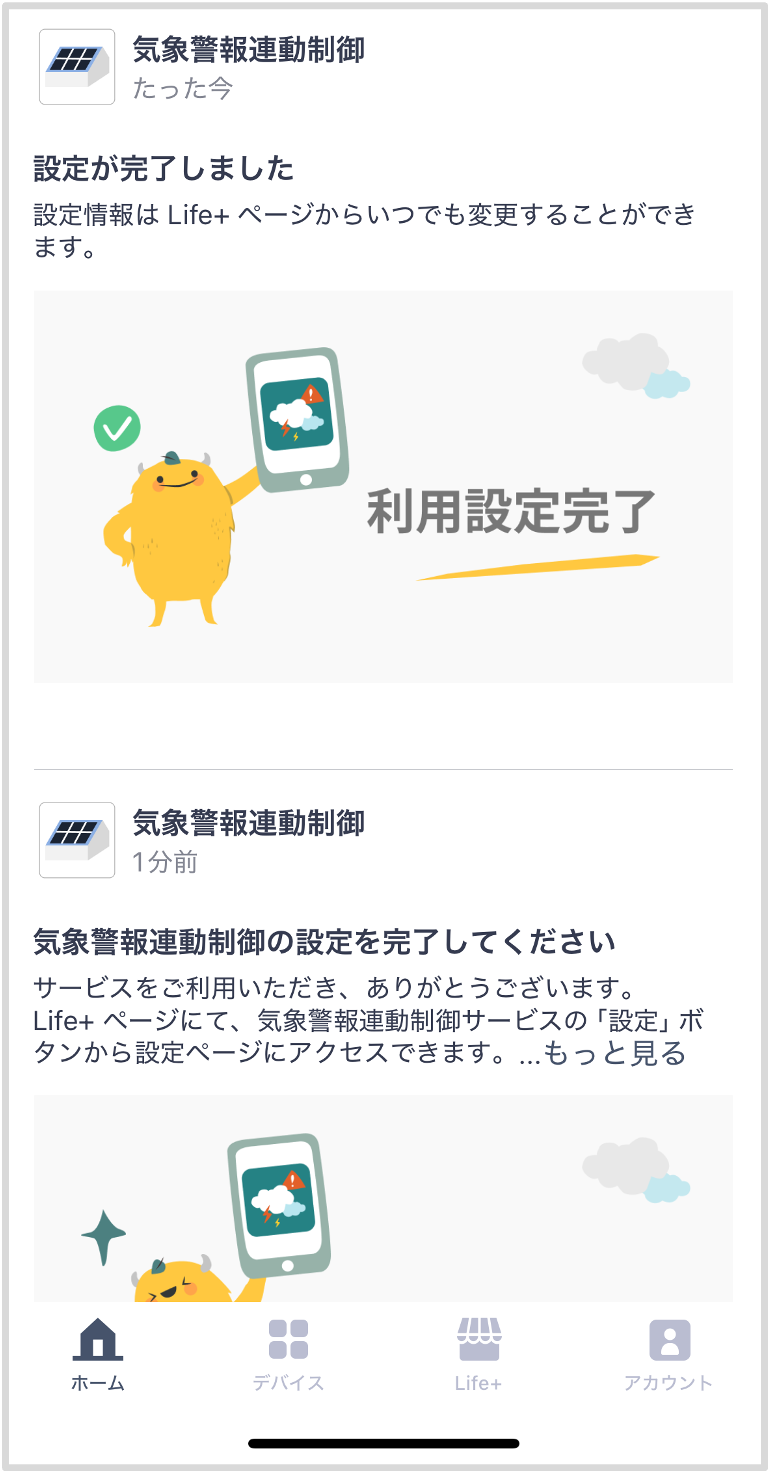This screenshot has width=770, height=1471.
Task: Open the 設定が完了しました notification headline
Action: tap(160, 169)
